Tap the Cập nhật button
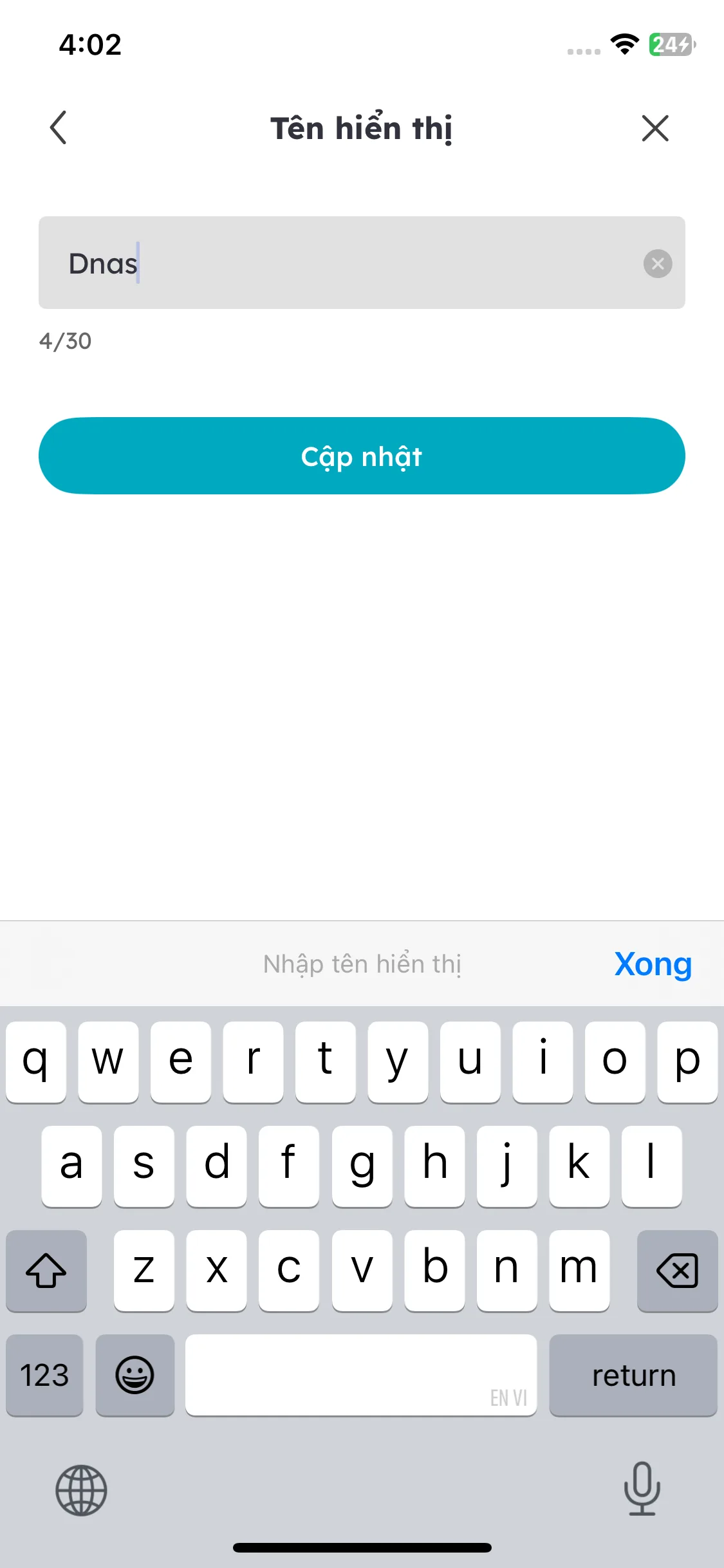Viewport: 724px width, 1568px height. pos(362,456)
